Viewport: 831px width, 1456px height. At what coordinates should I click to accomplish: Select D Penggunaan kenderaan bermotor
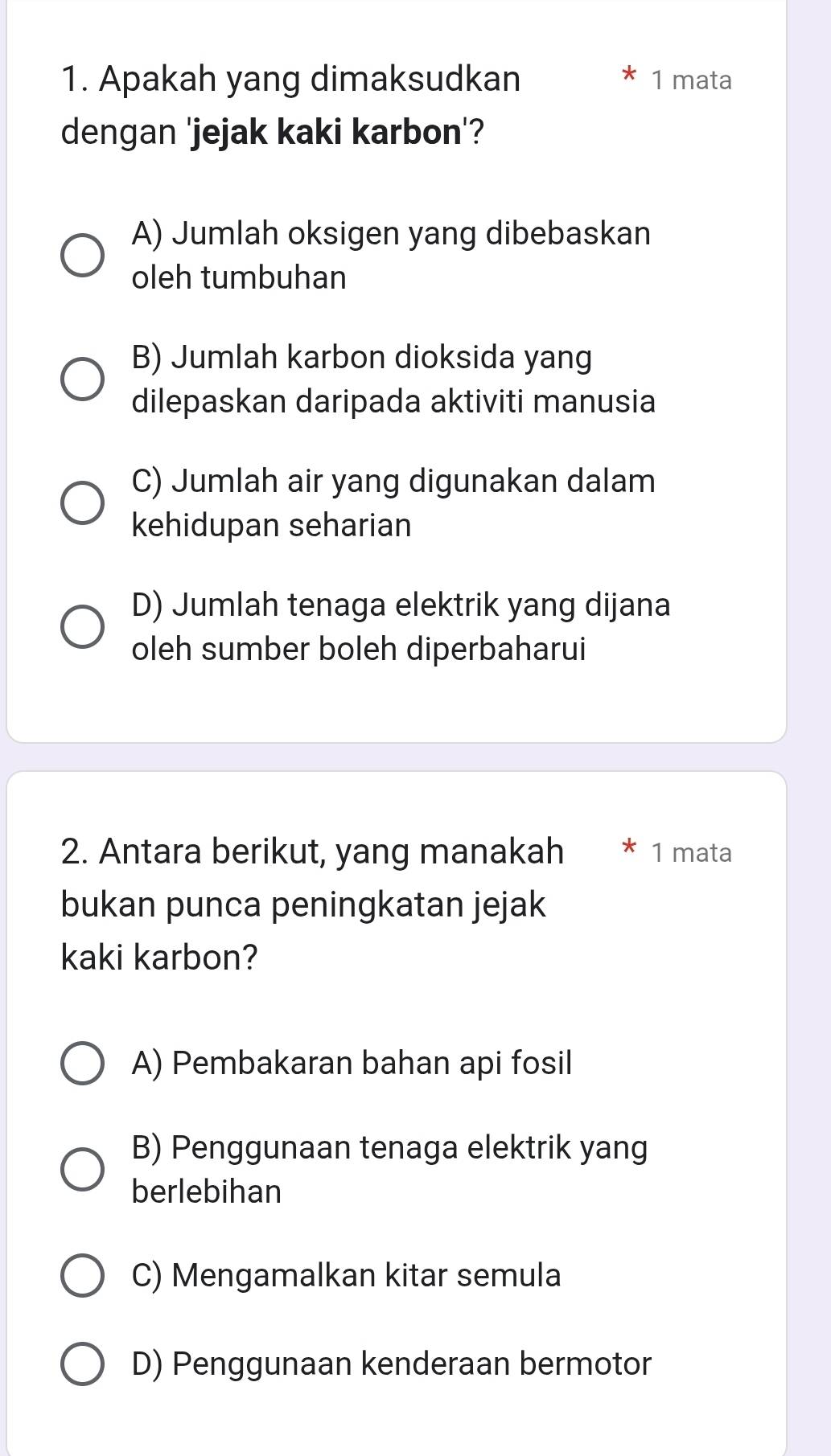coord(83,1364)
